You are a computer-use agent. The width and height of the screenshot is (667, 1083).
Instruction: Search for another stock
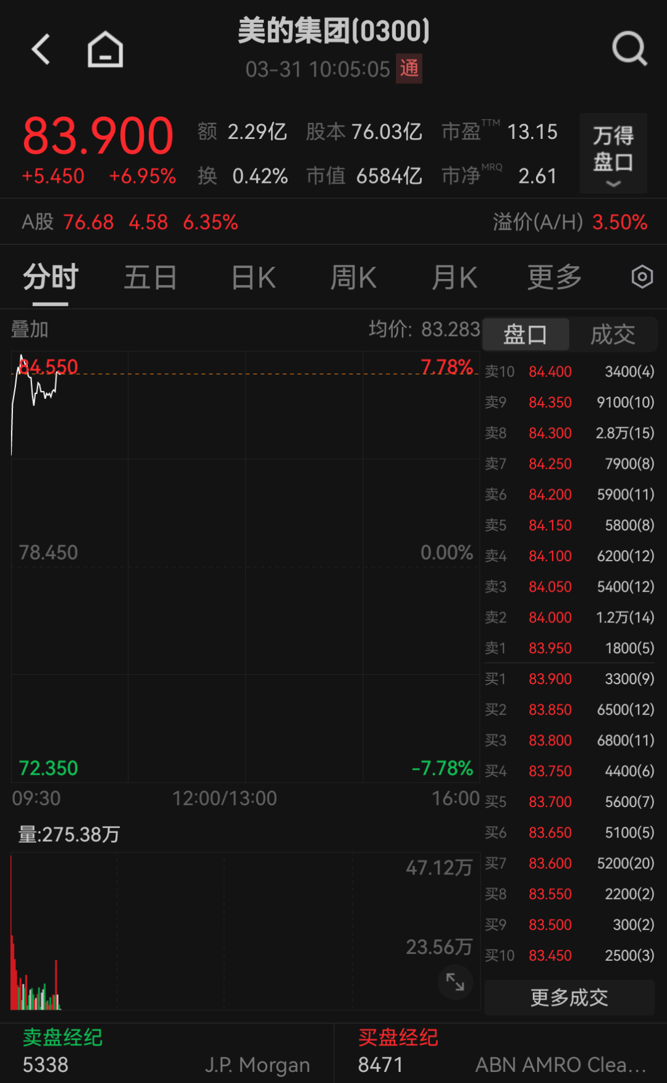pos(629,48)
